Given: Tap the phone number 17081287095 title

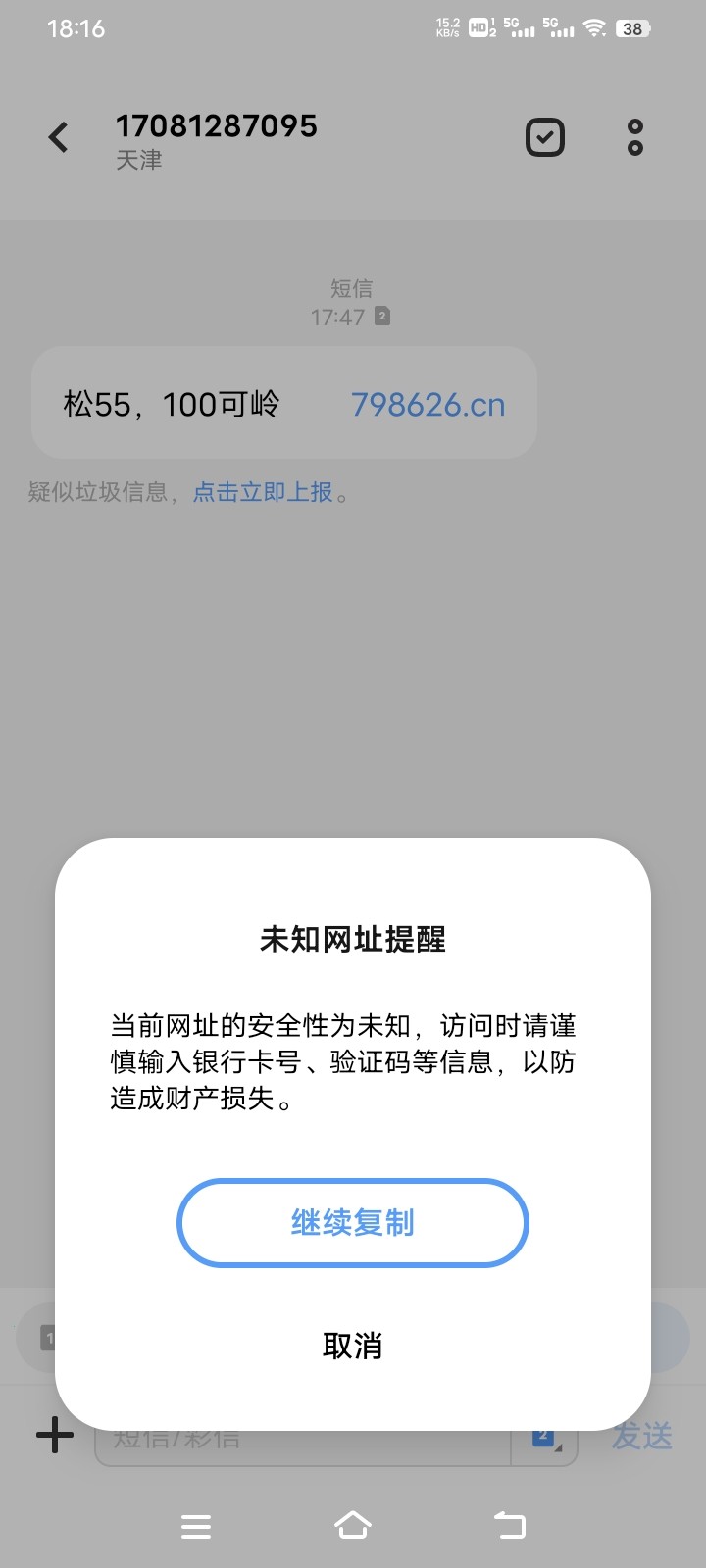Looking at the screenshot, I should click(x=218, y=125).
